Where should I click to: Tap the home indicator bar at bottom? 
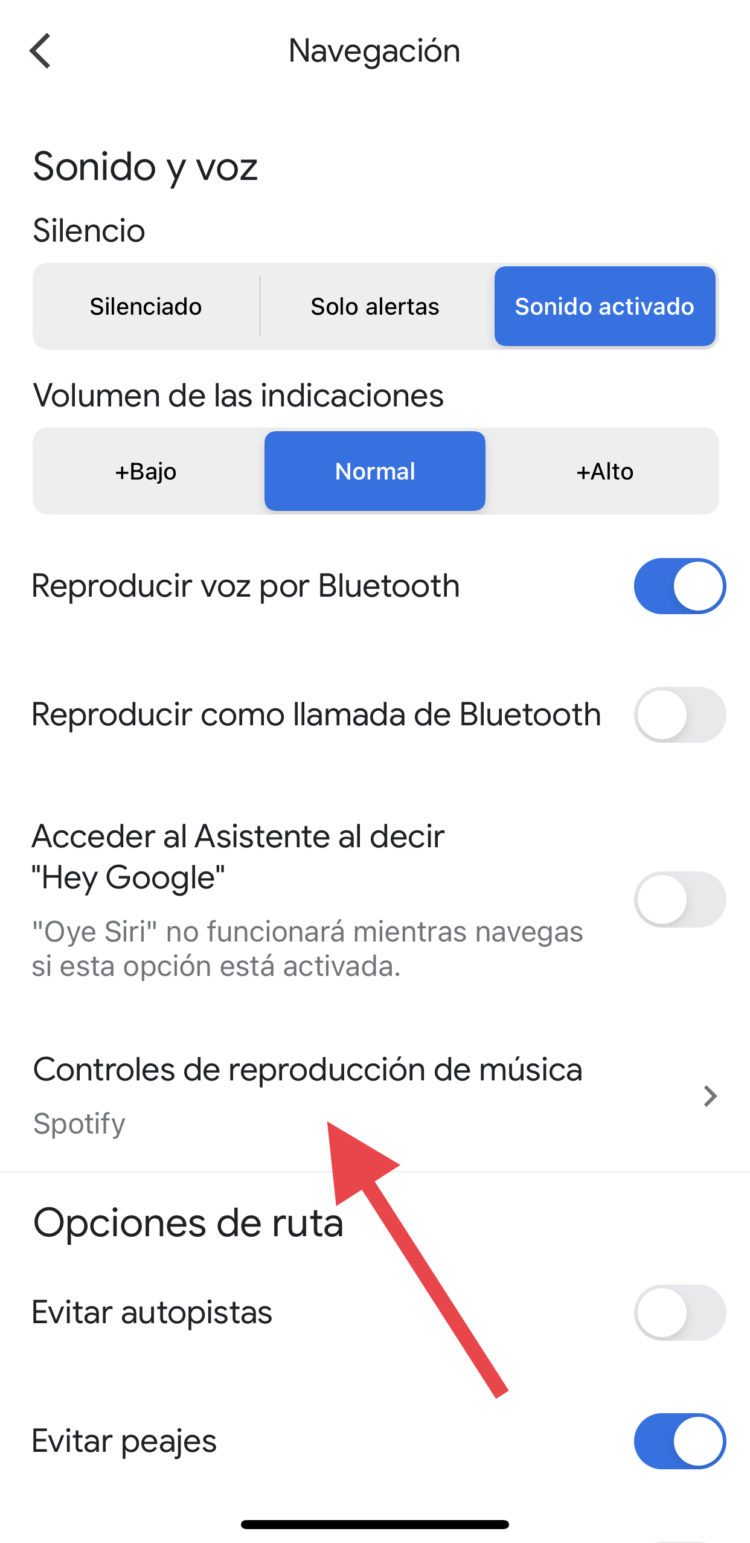coord(374,1524)
